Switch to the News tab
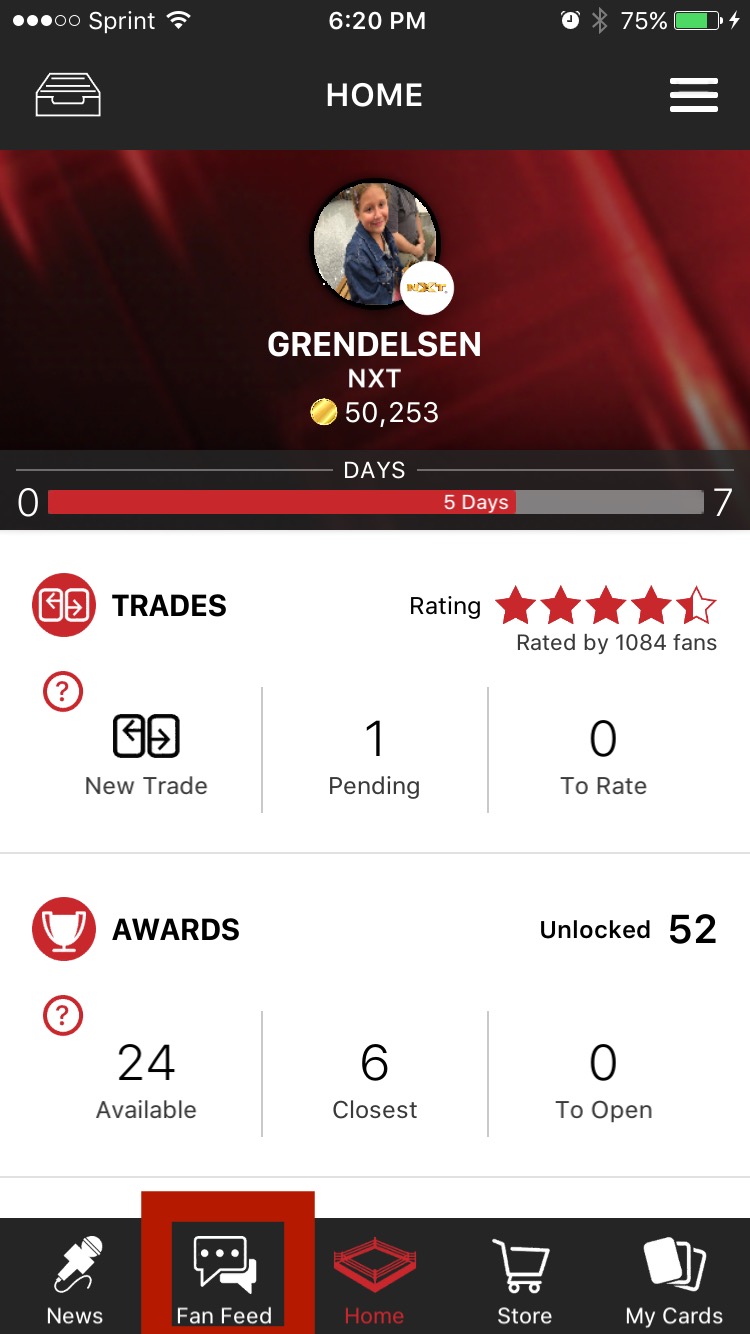 point(75,1279)
